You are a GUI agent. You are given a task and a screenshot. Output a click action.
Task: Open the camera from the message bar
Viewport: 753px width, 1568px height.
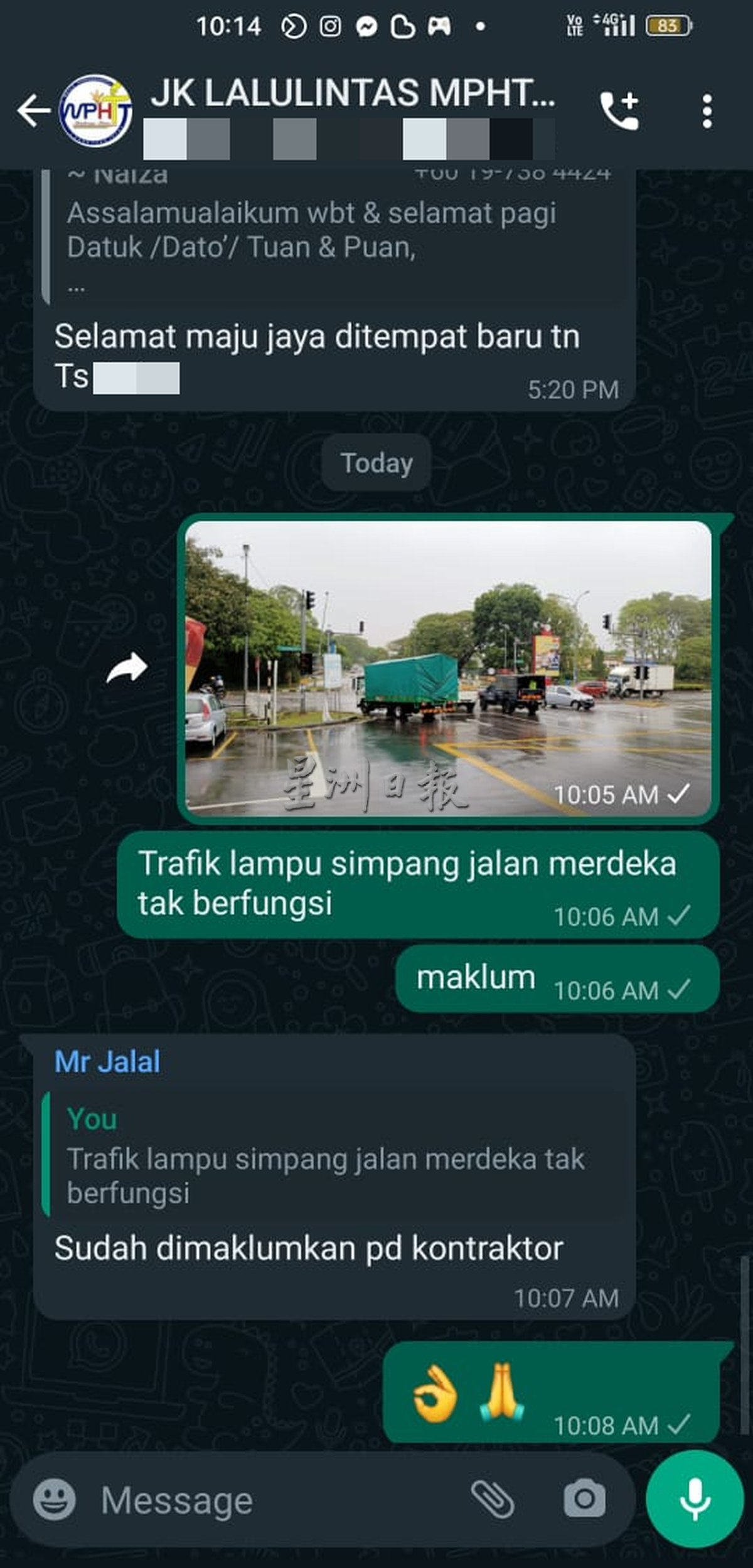click(x=584, y=1500)
